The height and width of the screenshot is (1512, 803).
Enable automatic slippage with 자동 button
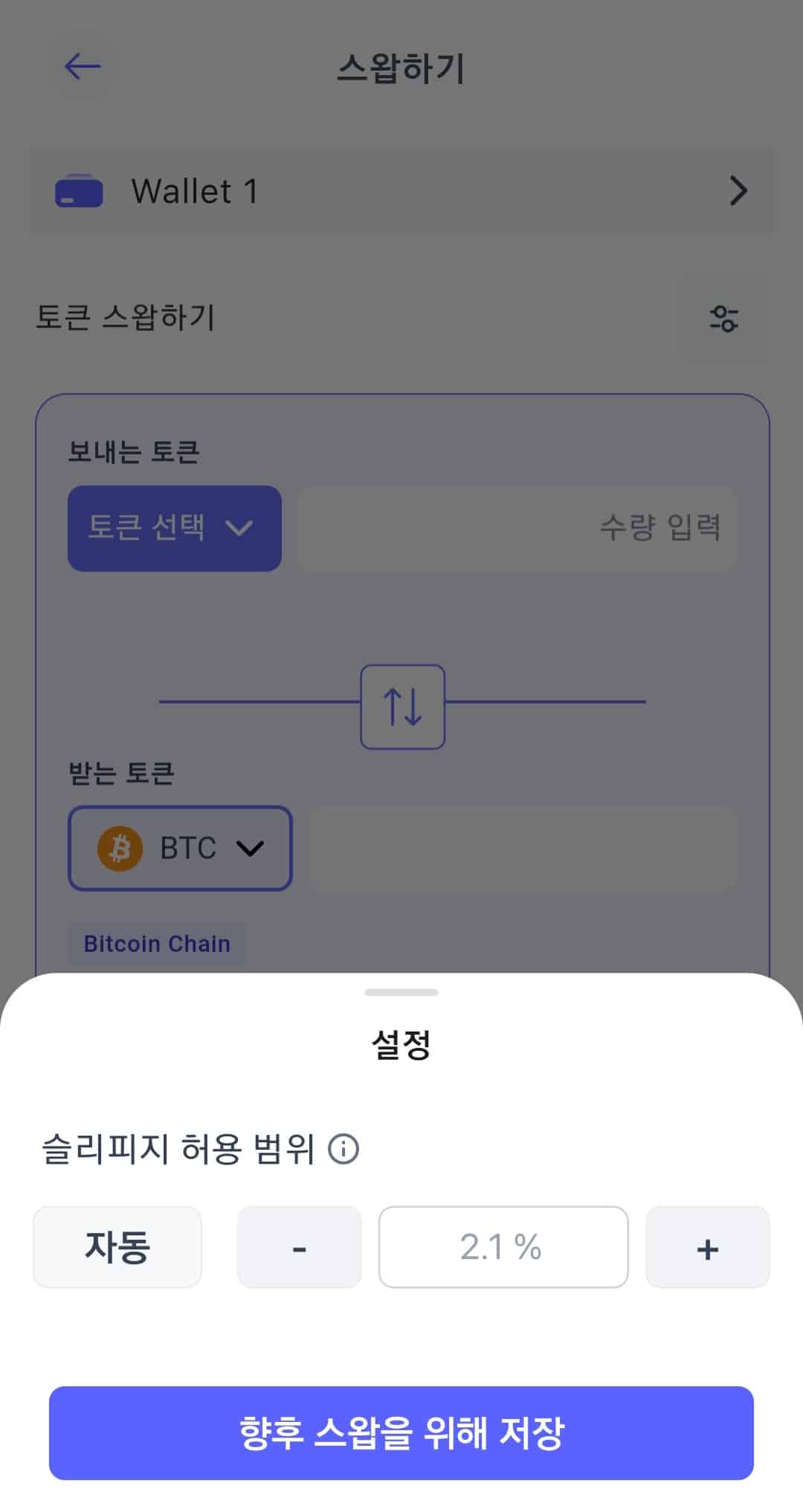pos(117,1246)
